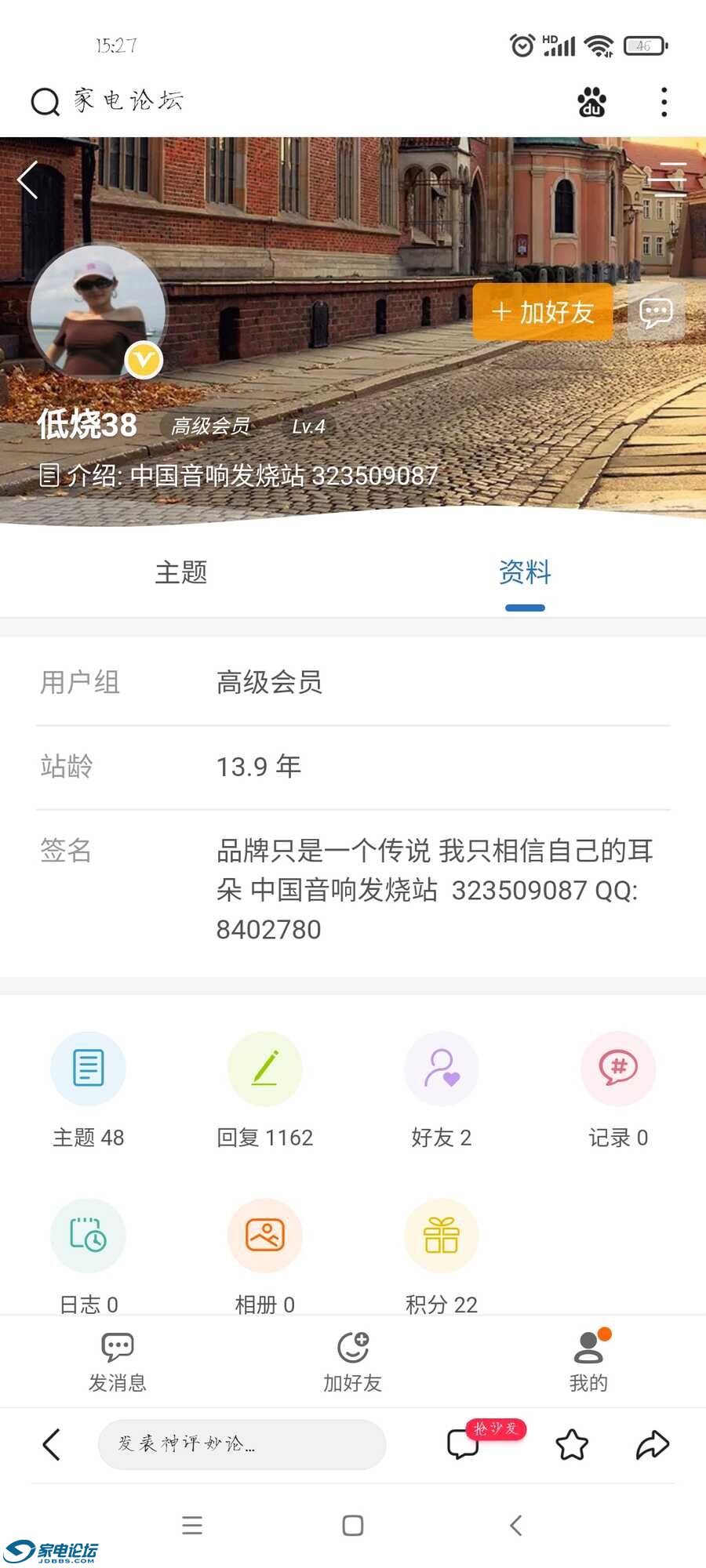This screenshot has width=706, height=1568.
Task: Open the Baidu paw icon in top bar
Action: tap(592, 102)
